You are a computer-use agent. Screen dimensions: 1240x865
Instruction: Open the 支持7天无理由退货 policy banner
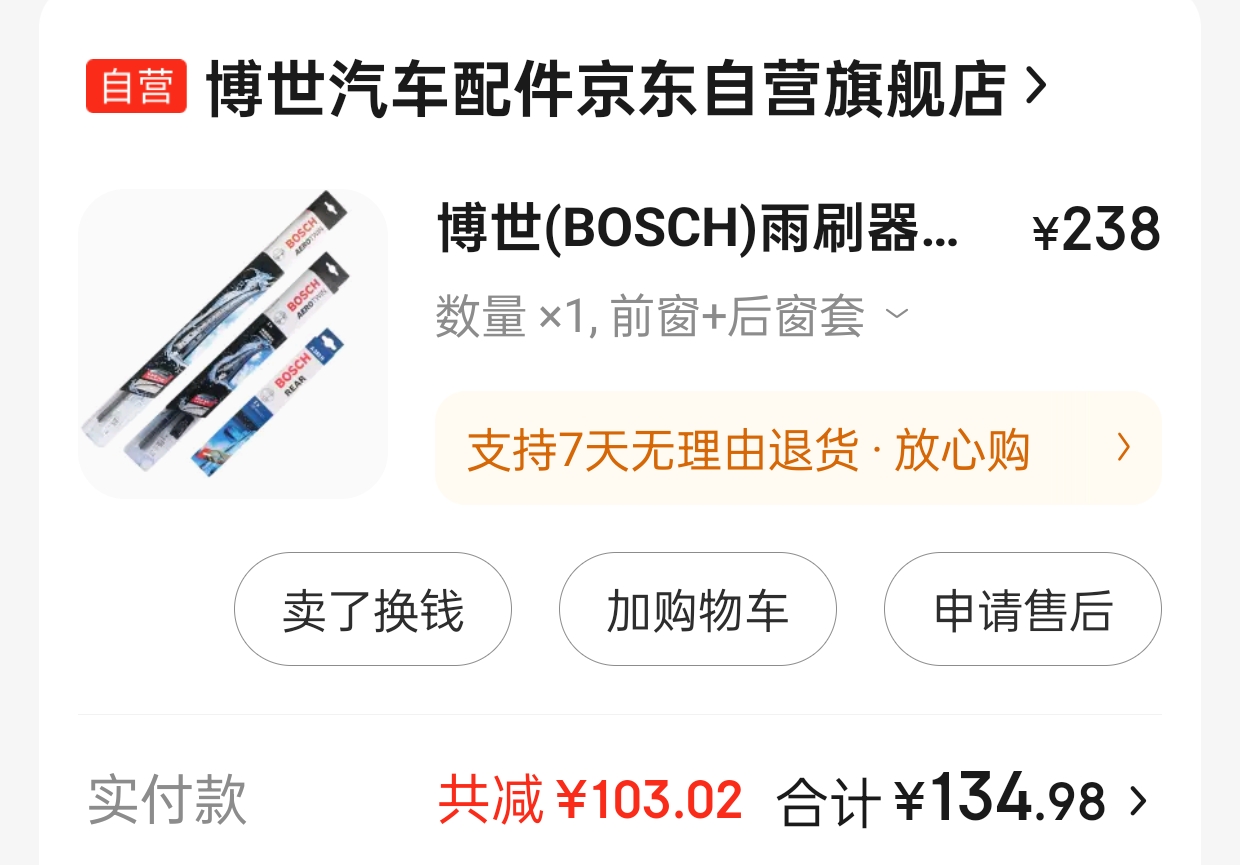[x=797, y=449]
